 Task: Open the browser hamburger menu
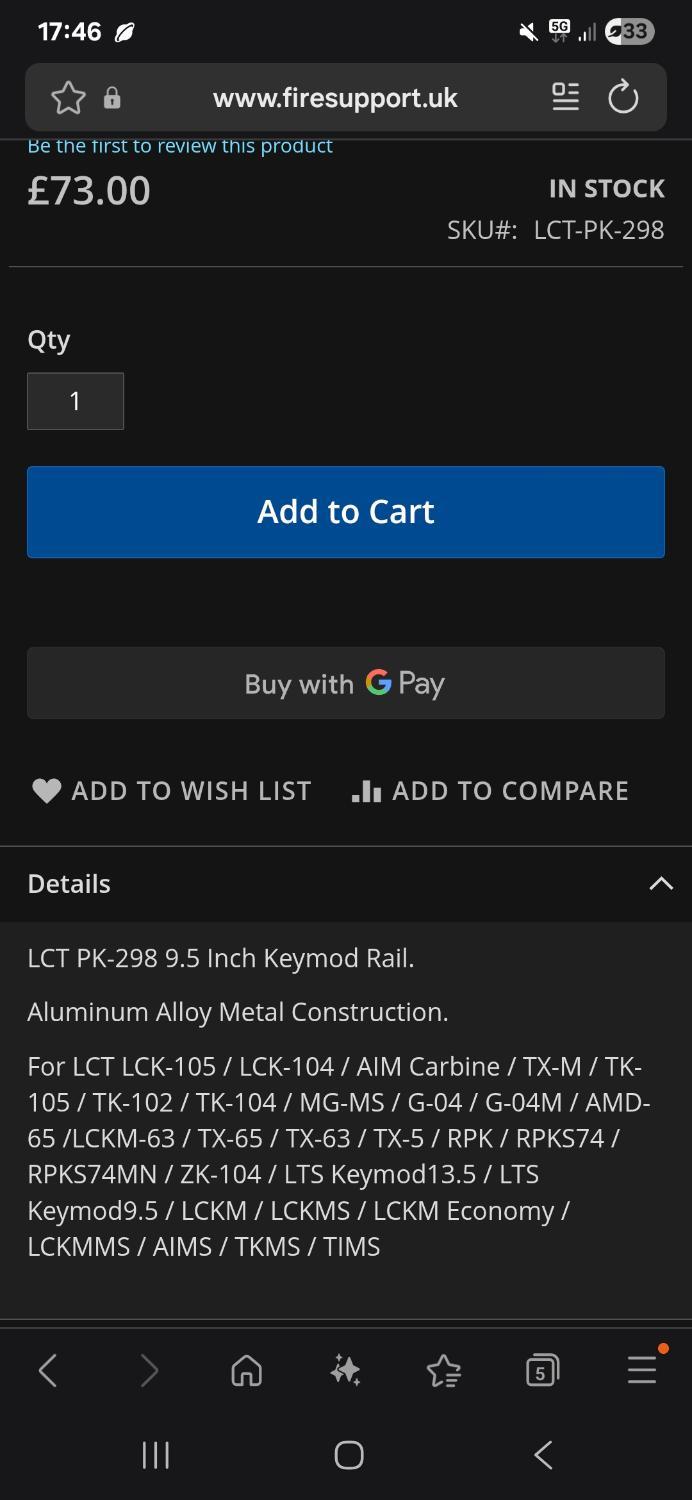click(642, 1370)
